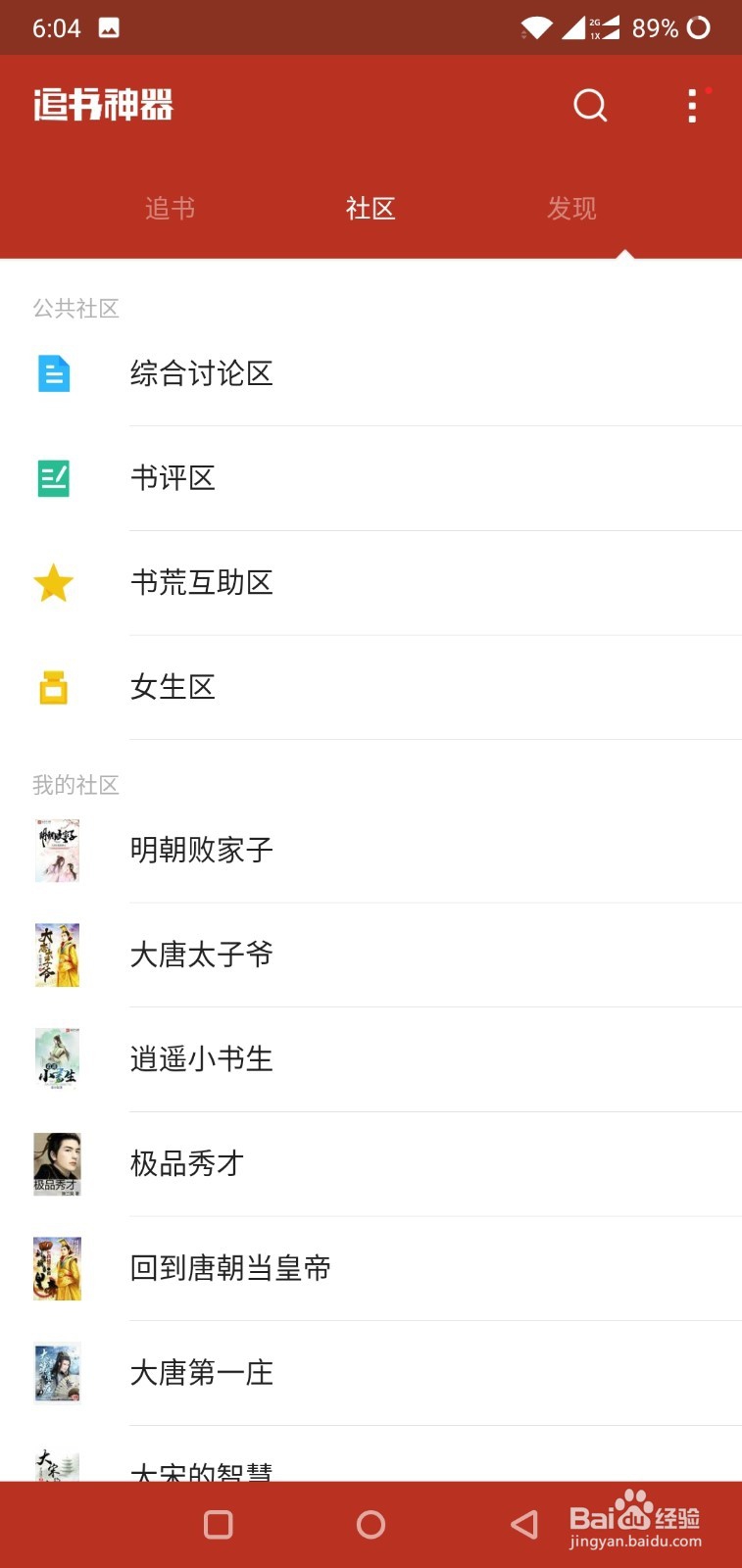This screenshot has width=742, height=1568.
Task: Tap the photo icon in the status bar
Action: coord(108,27)
